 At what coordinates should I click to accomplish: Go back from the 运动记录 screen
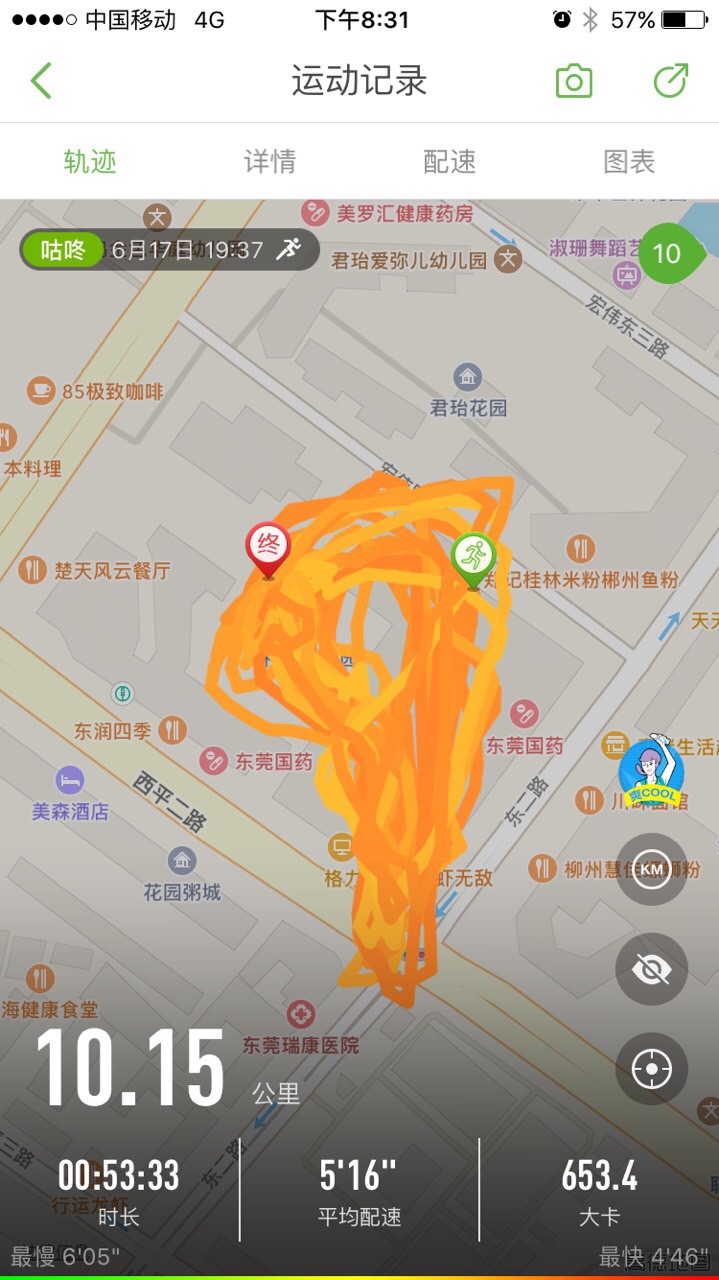click(x=41, y=81)
